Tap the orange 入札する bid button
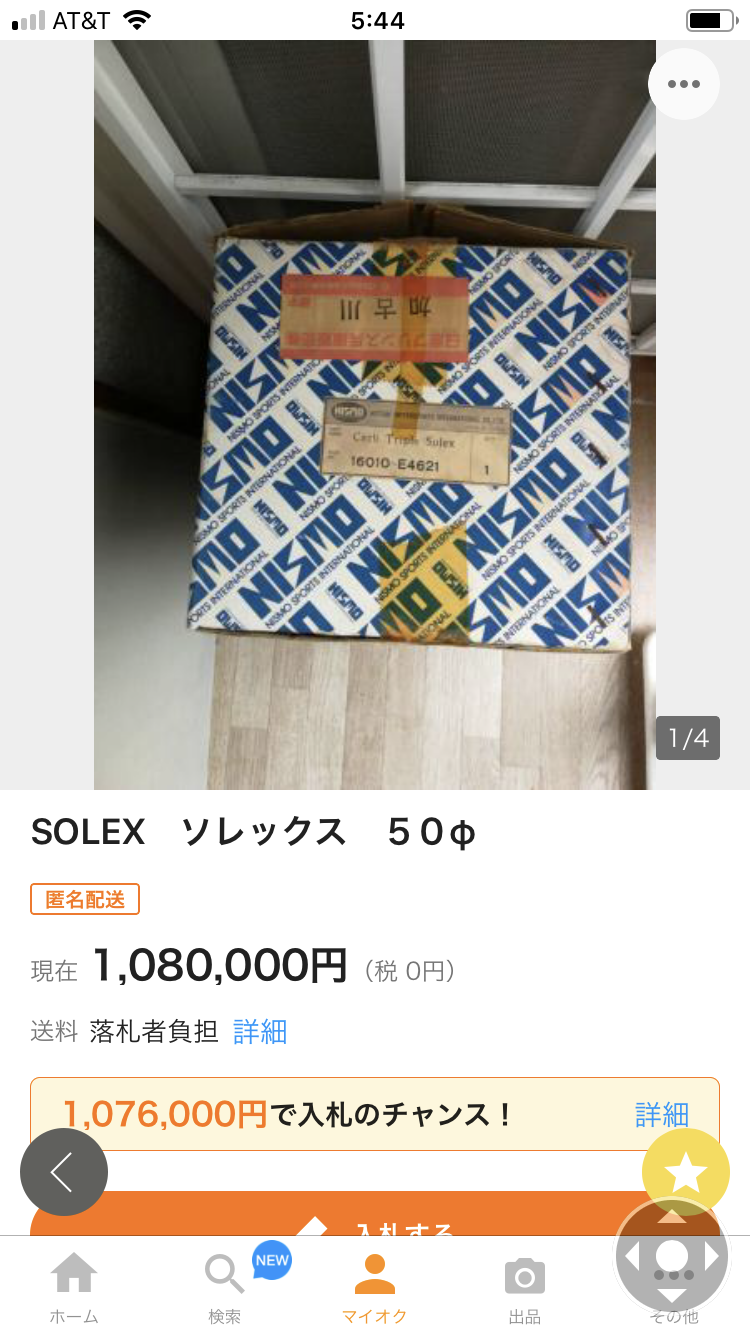750x1334 pixels. [375, 1214]
